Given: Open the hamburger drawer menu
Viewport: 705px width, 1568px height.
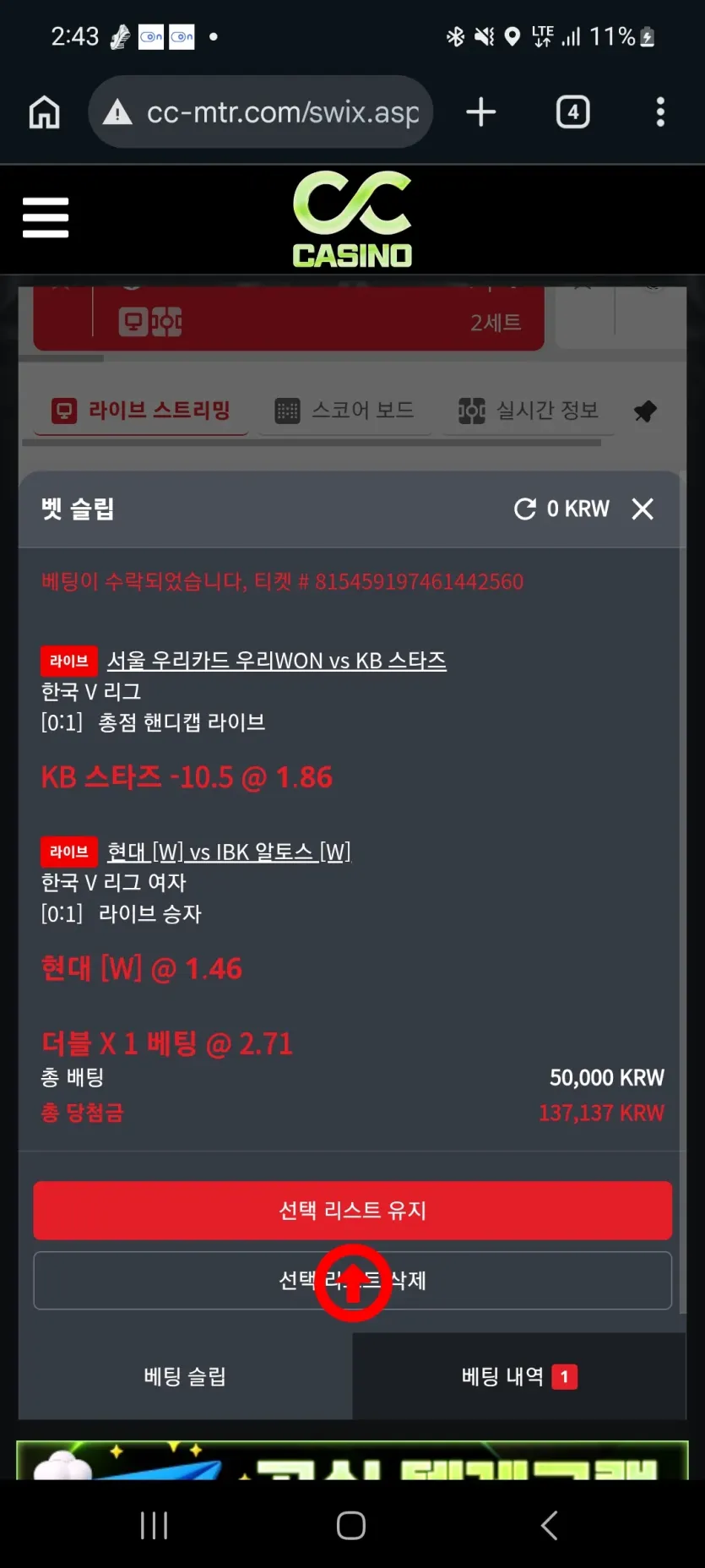Looking at the screenshot, I should coord(46,218).
